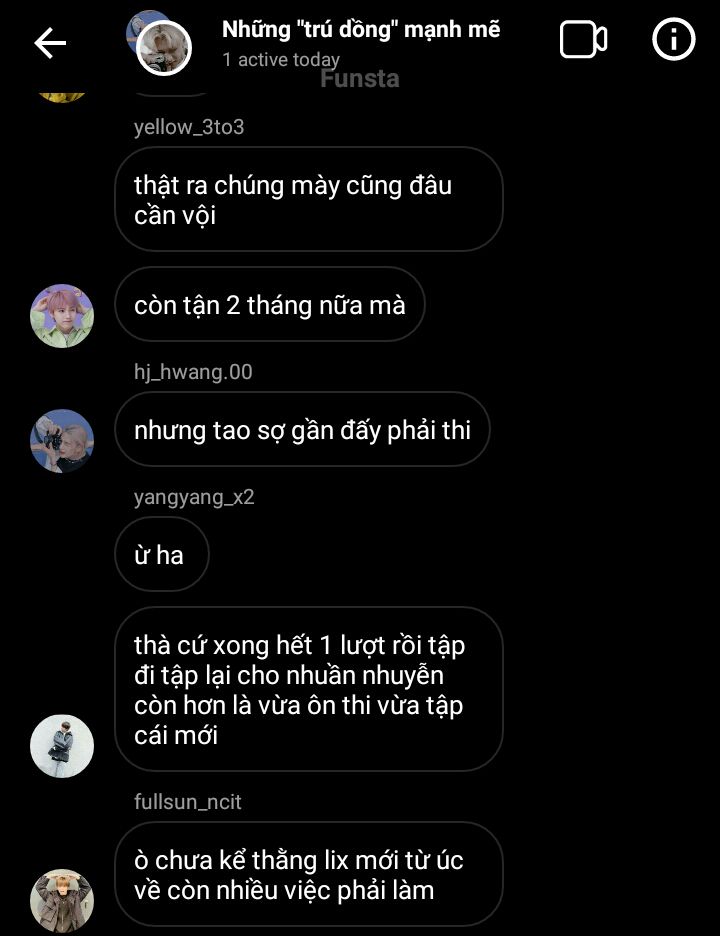Open the group chat title header
Image resolution: width=720 pixels, height=936 pixels.
(x=360, y=30)
